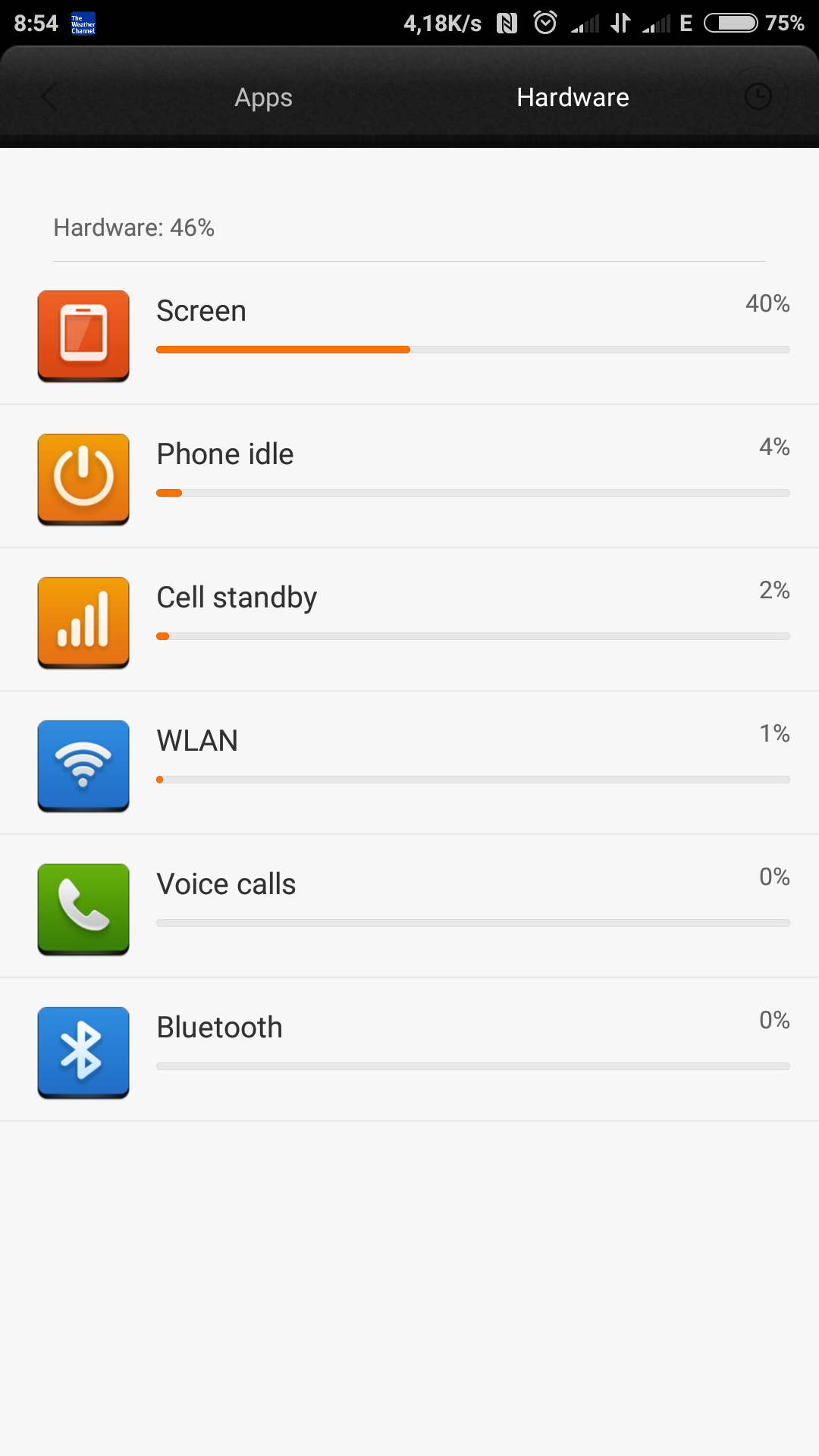Check WLAN battery consumption
Screen dimensions: 819x1456
click(x=409, y=764)
